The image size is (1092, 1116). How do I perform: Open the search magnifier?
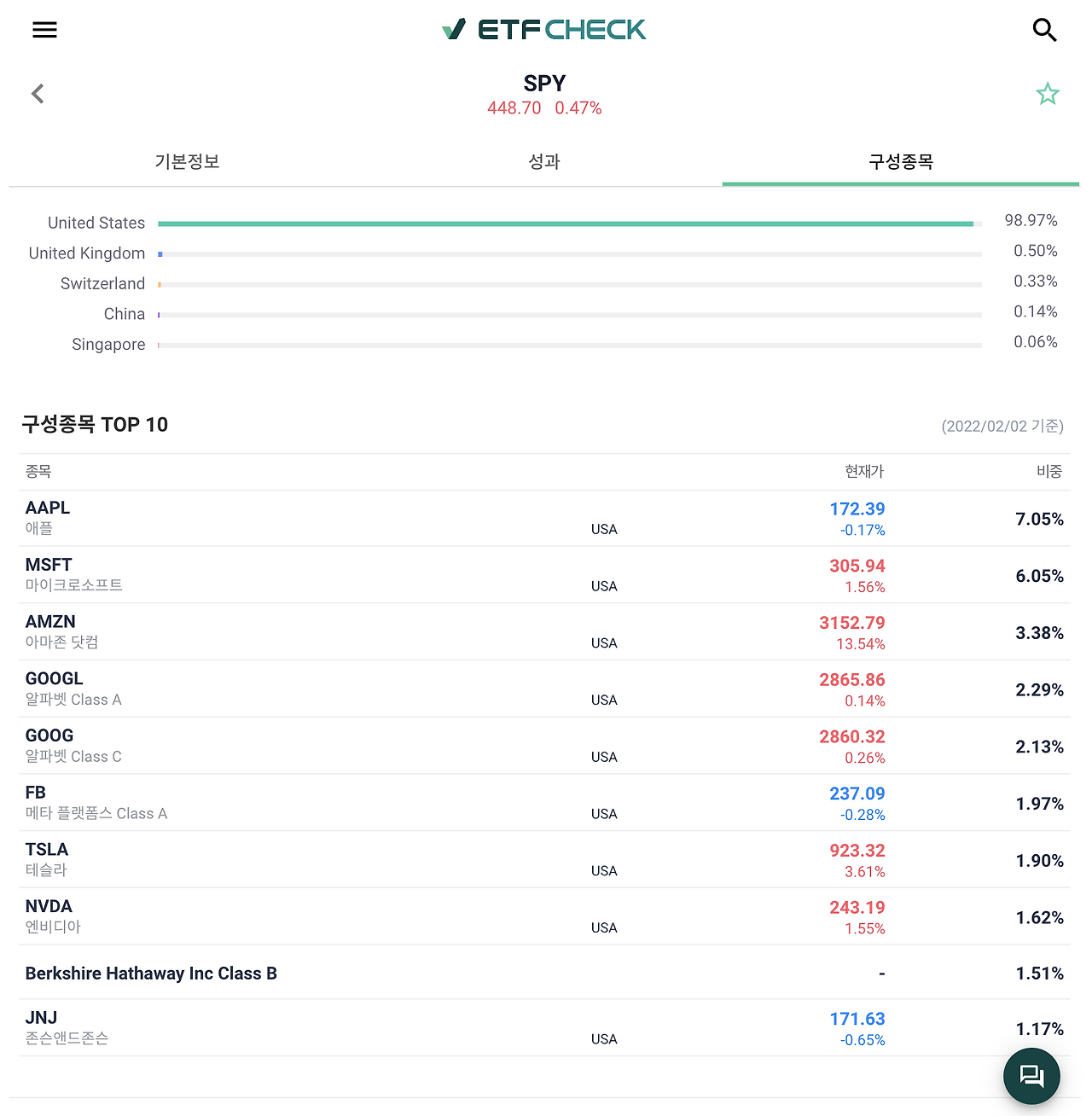click(1044, 30)
